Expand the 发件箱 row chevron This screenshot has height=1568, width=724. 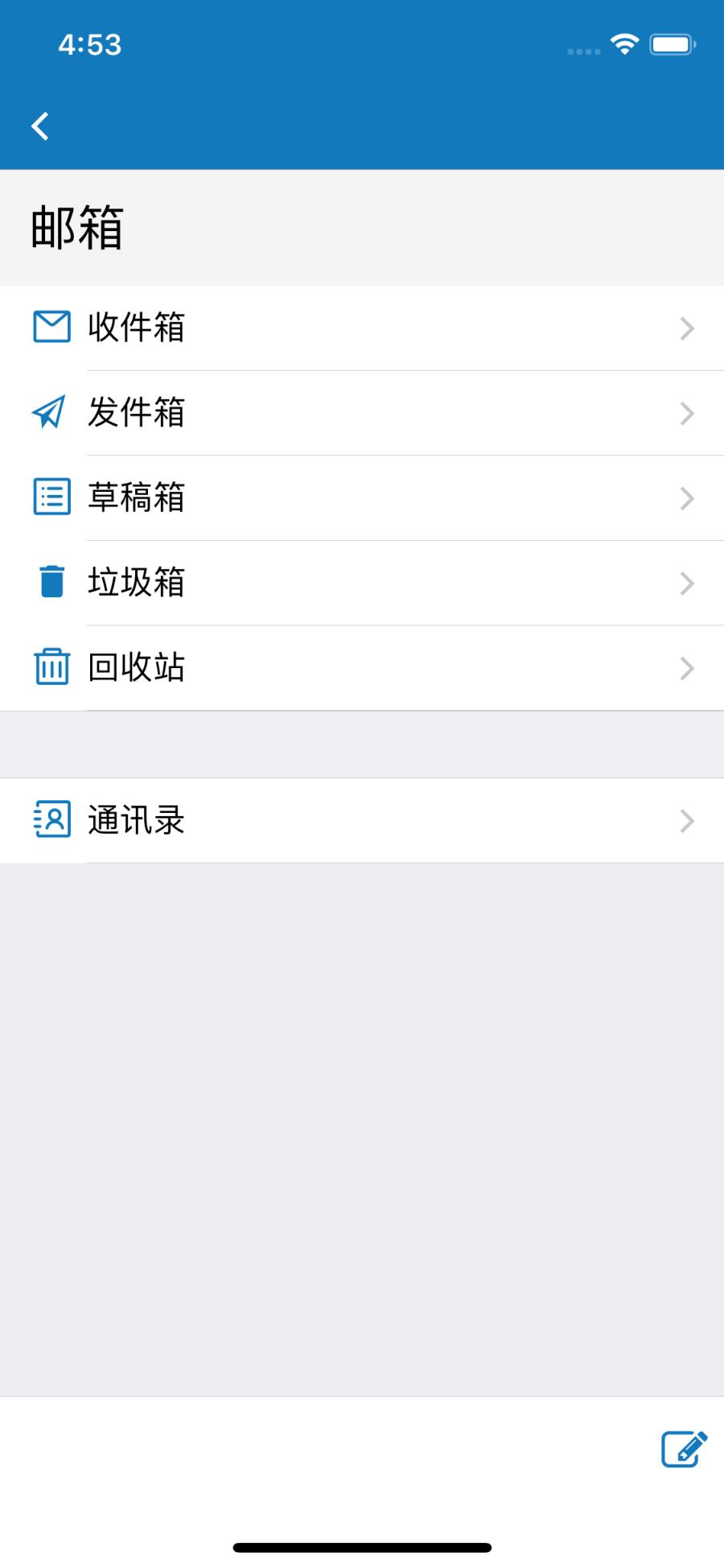point(687,413)
